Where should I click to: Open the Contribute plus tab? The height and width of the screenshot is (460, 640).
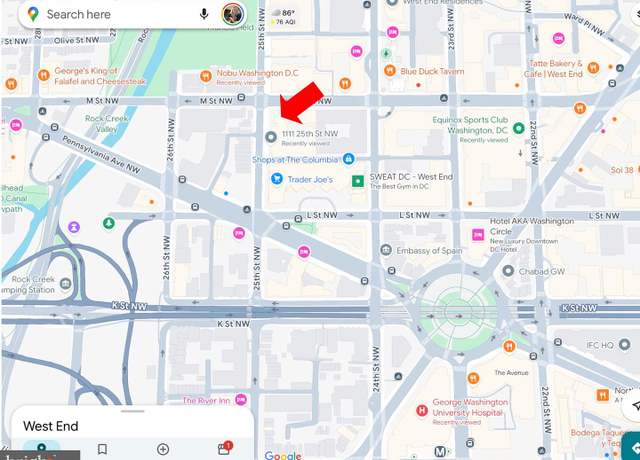coord(163,450)
